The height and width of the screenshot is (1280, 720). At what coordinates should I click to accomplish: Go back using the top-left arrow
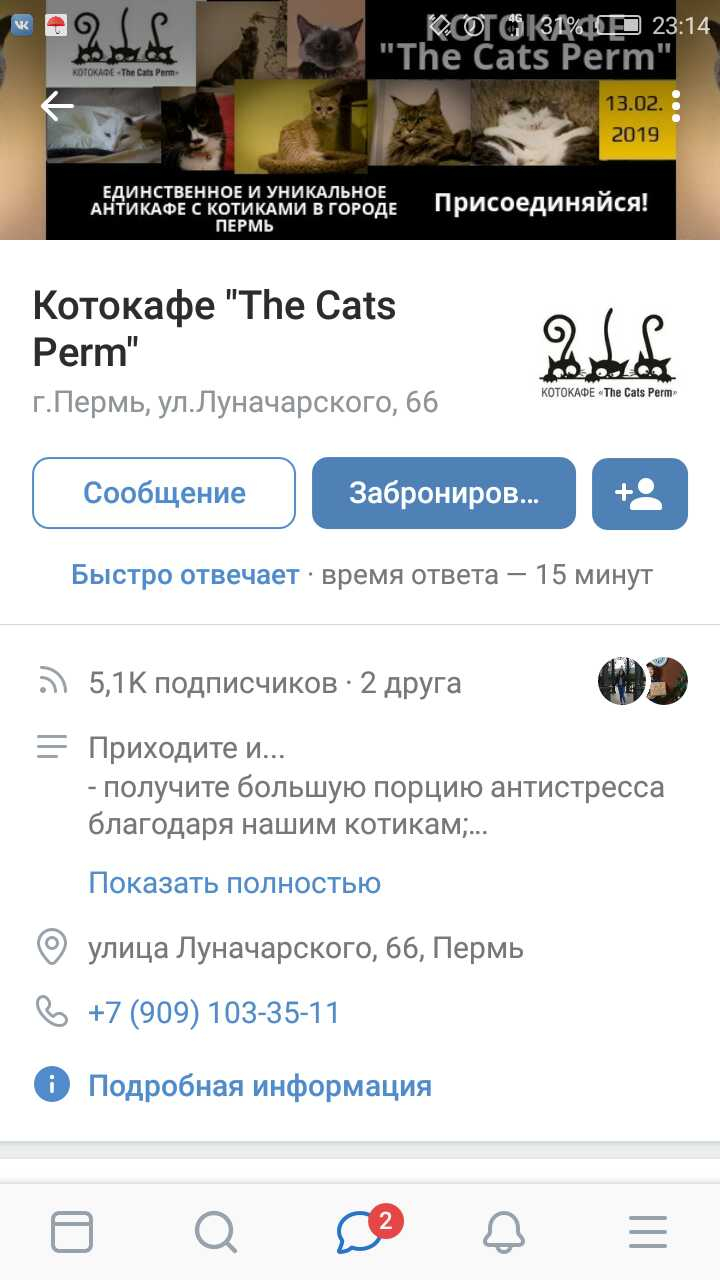pyautogui.click(x=57, y=106)
